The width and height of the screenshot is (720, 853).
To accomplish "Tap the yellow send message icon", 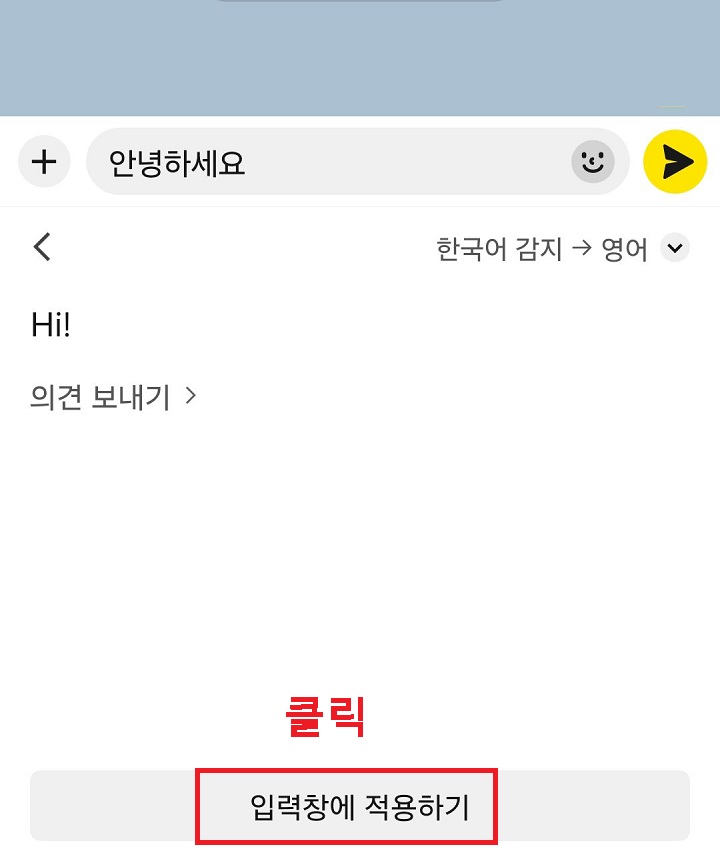I will coord(676,161).
